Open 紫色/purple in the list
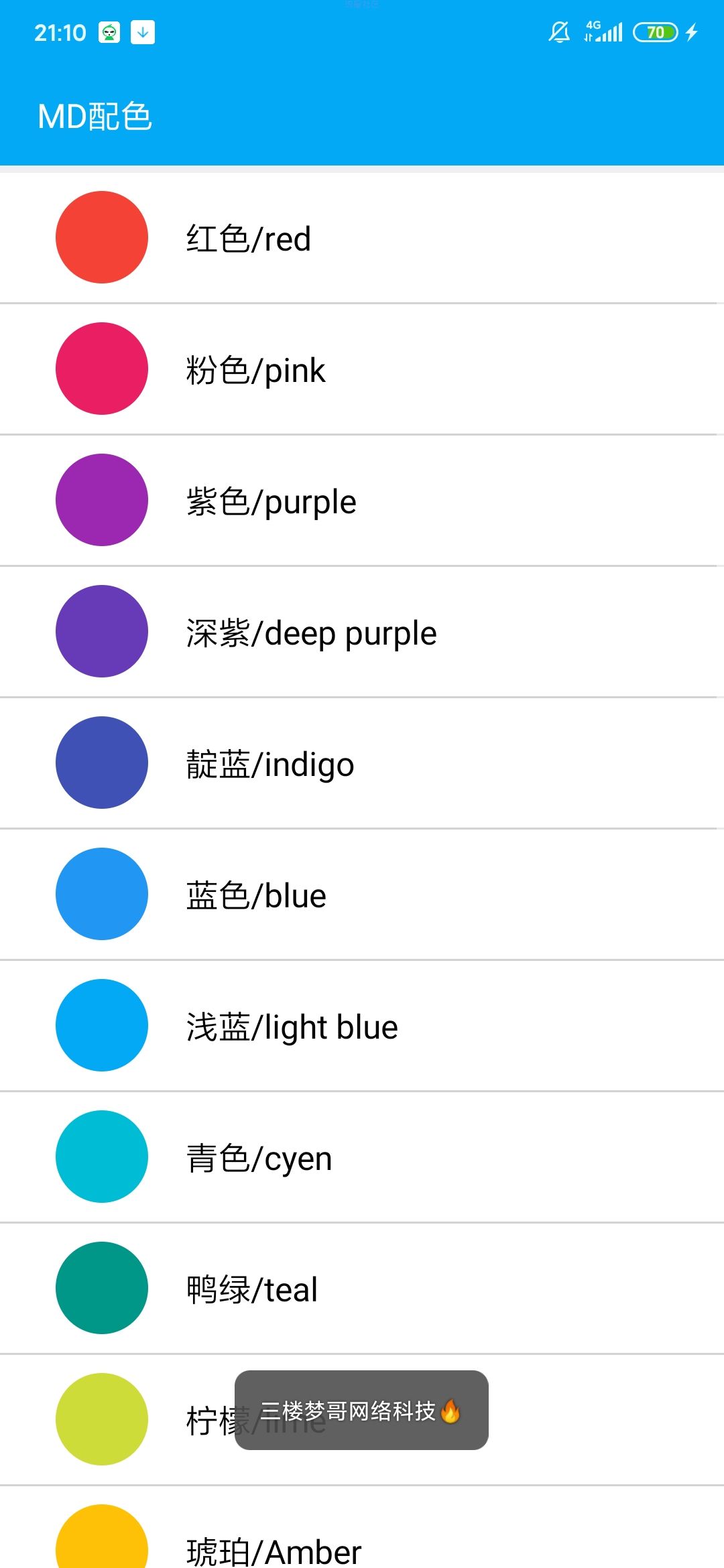Image resolution: width=724 pixels, height=1568 pixels. coord(362,501)
